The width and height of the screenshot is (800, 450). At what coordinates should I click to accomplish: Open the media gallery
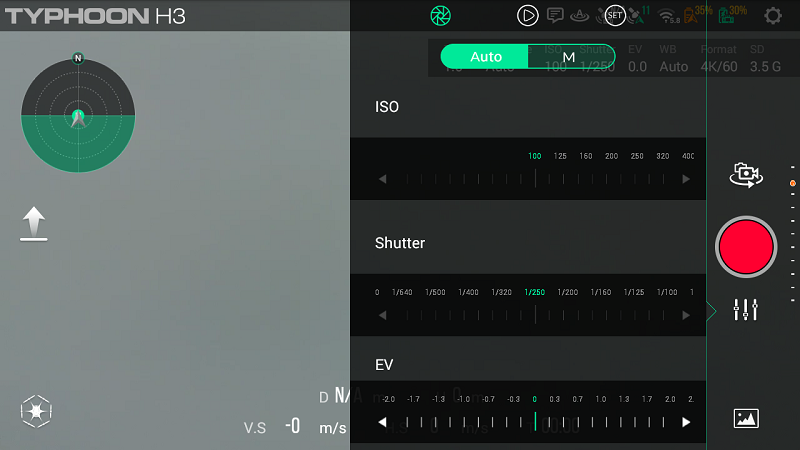click(746, 418)
